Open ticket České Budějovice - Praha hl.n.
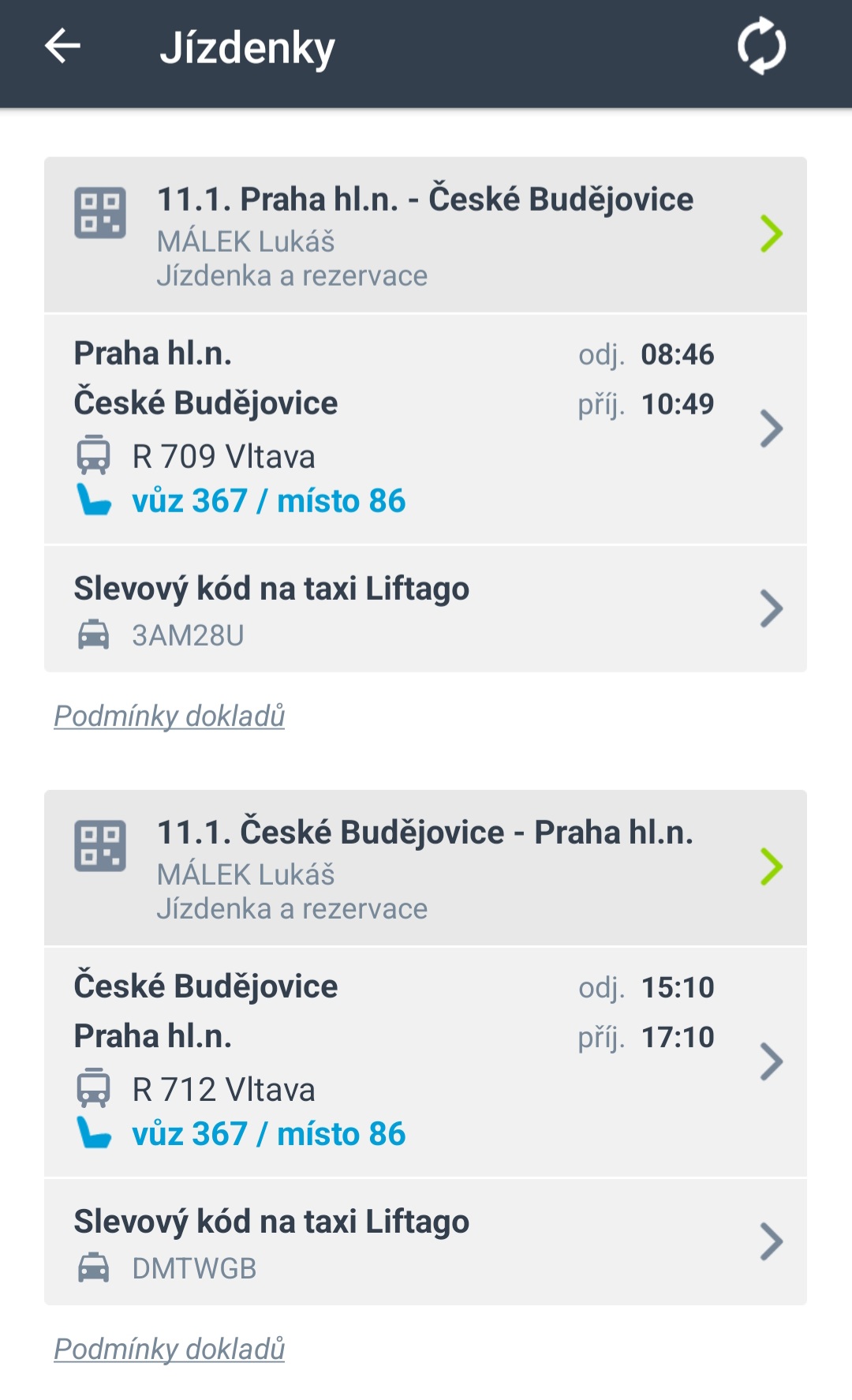This screenshot has height=1400, width=852. coord(425,867)
